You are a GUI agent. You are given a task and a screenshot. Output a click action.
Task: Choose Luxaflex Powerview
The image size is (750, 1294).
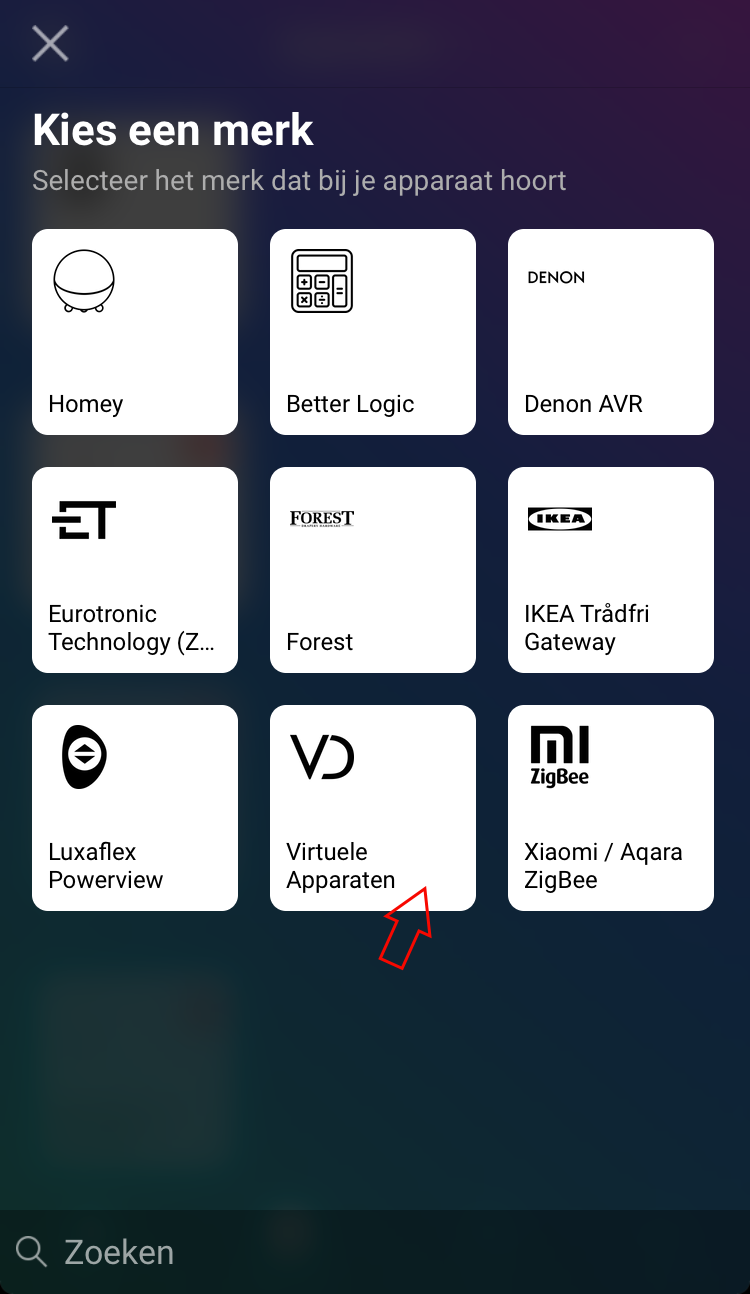tap(135, 808)
